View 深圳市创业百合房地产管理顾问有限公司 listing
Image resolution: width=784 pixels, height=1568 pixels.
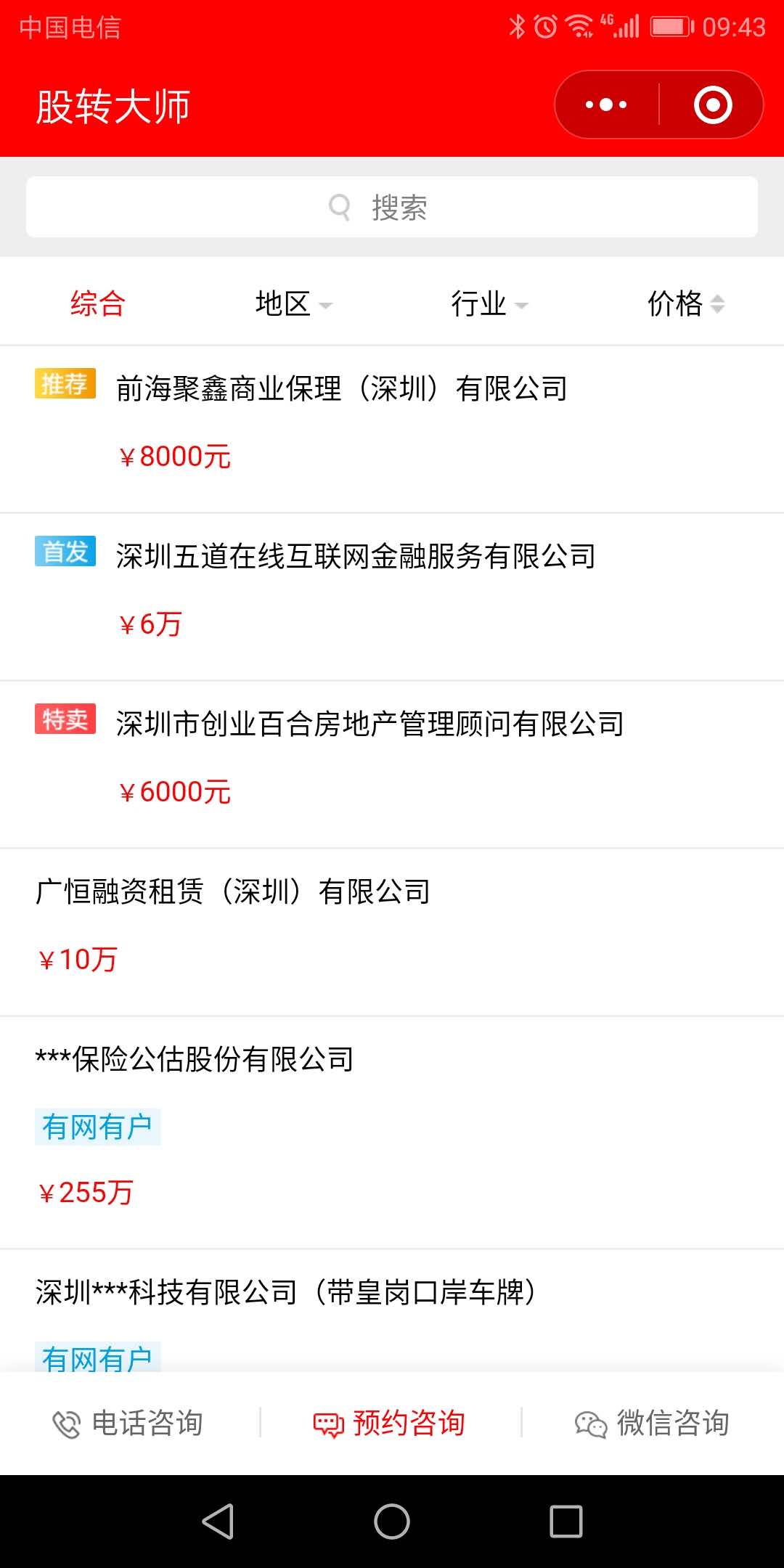coord(392,764)
